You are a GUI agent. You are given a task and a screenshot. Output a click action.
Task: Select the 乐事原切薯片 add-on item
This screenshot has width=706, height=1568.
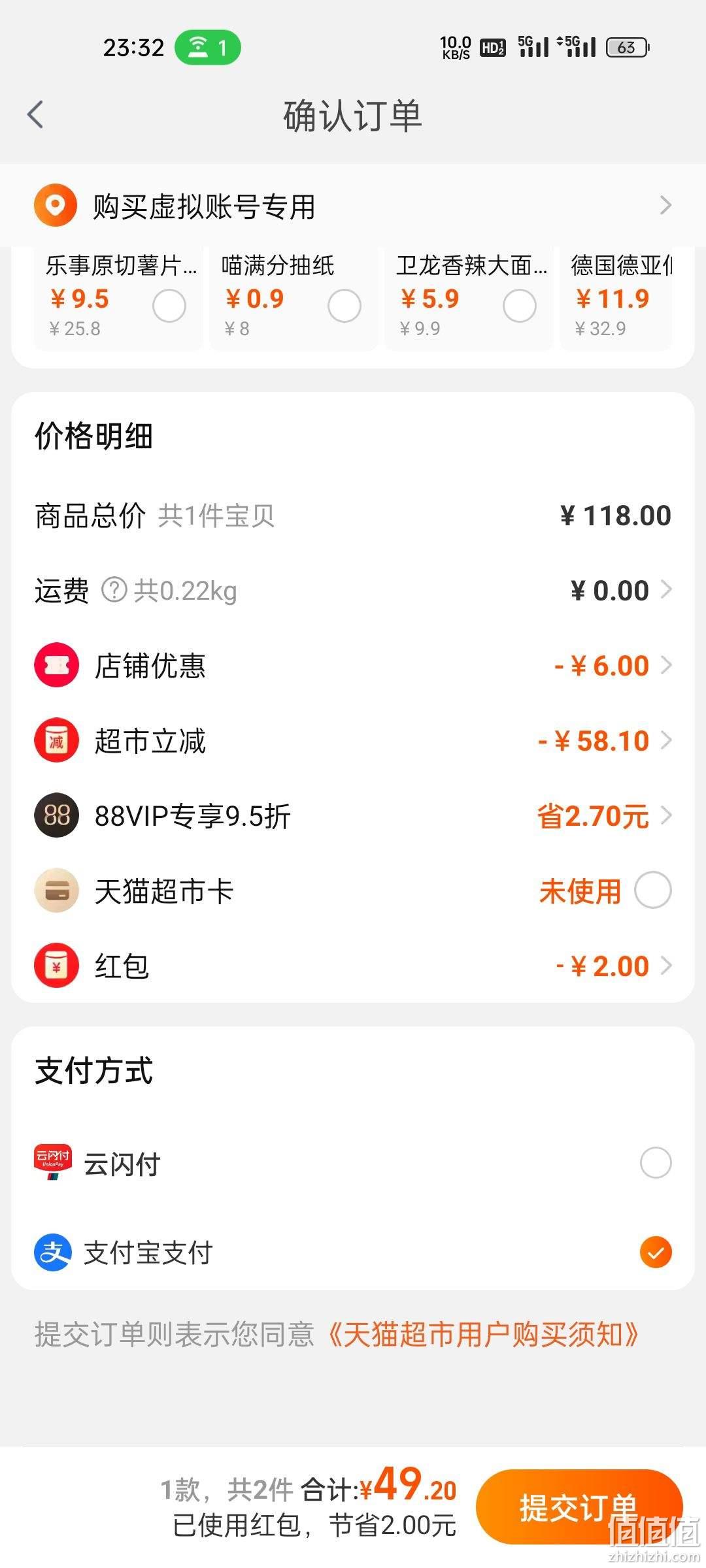coord(169,306)
